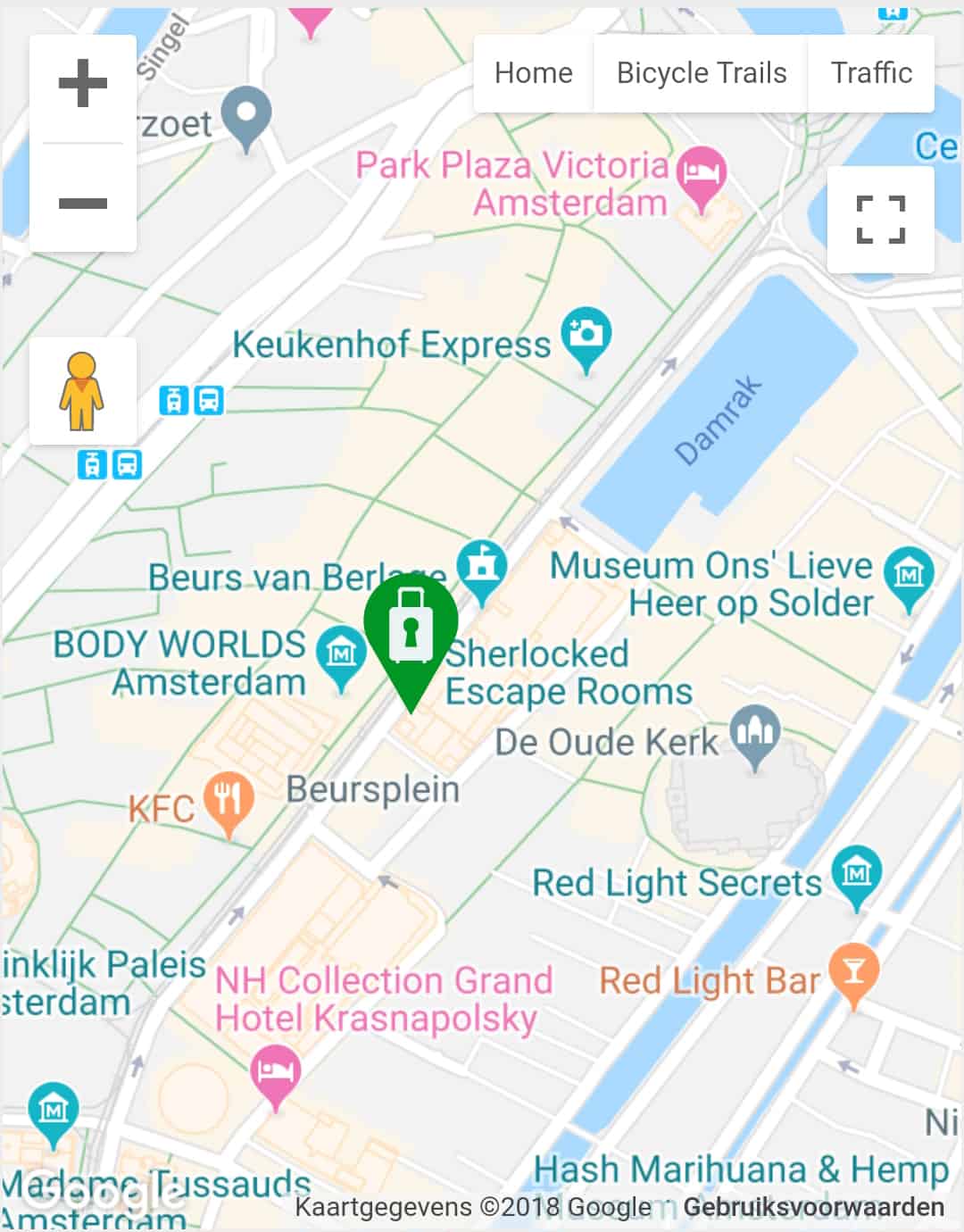Zoom in on the map

[83, 84]
